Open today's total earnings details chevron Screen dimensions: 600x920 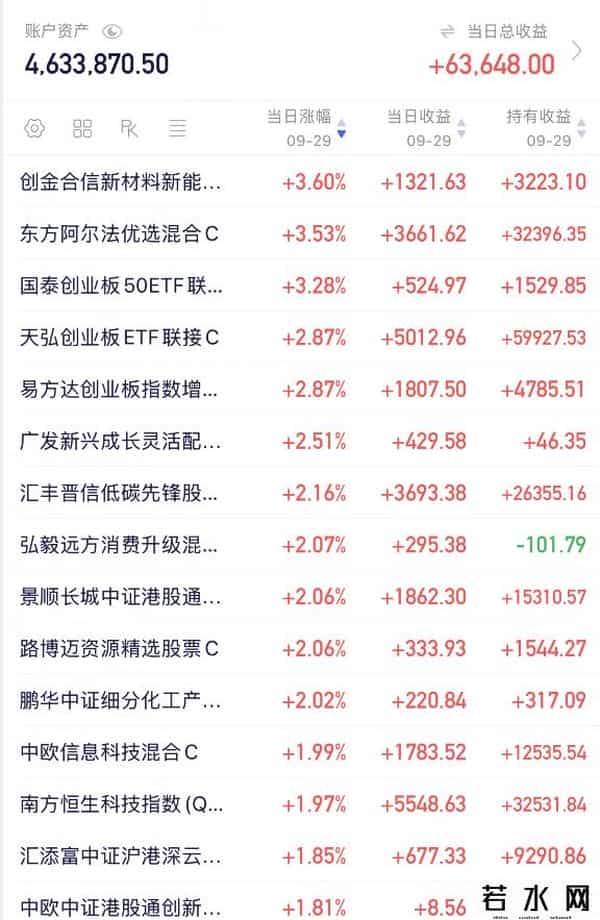(x=577, y=50)
